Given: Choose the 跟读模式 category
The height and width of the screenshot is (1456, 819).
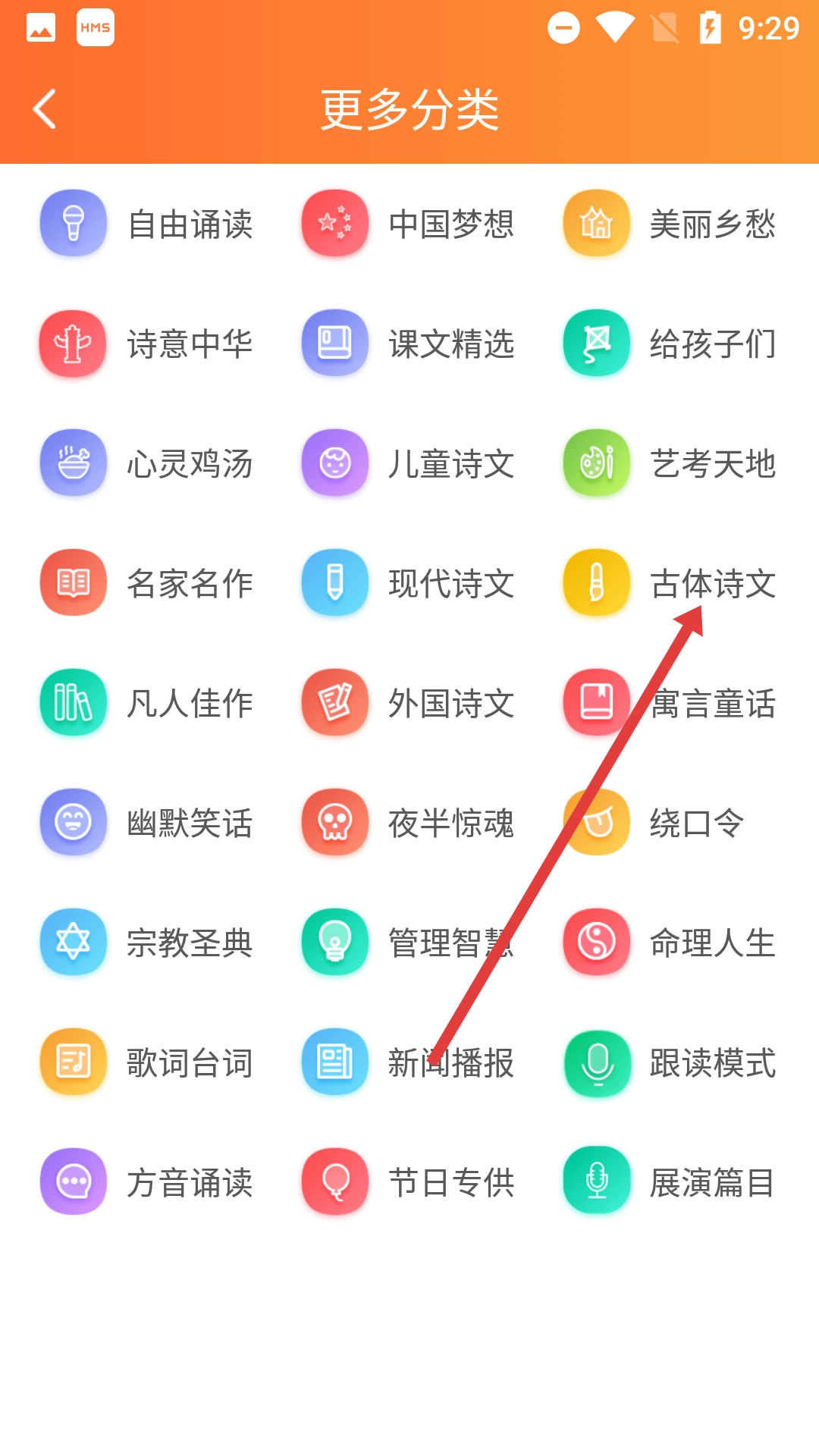Looking at the screenshot, I should point(671,1063).
